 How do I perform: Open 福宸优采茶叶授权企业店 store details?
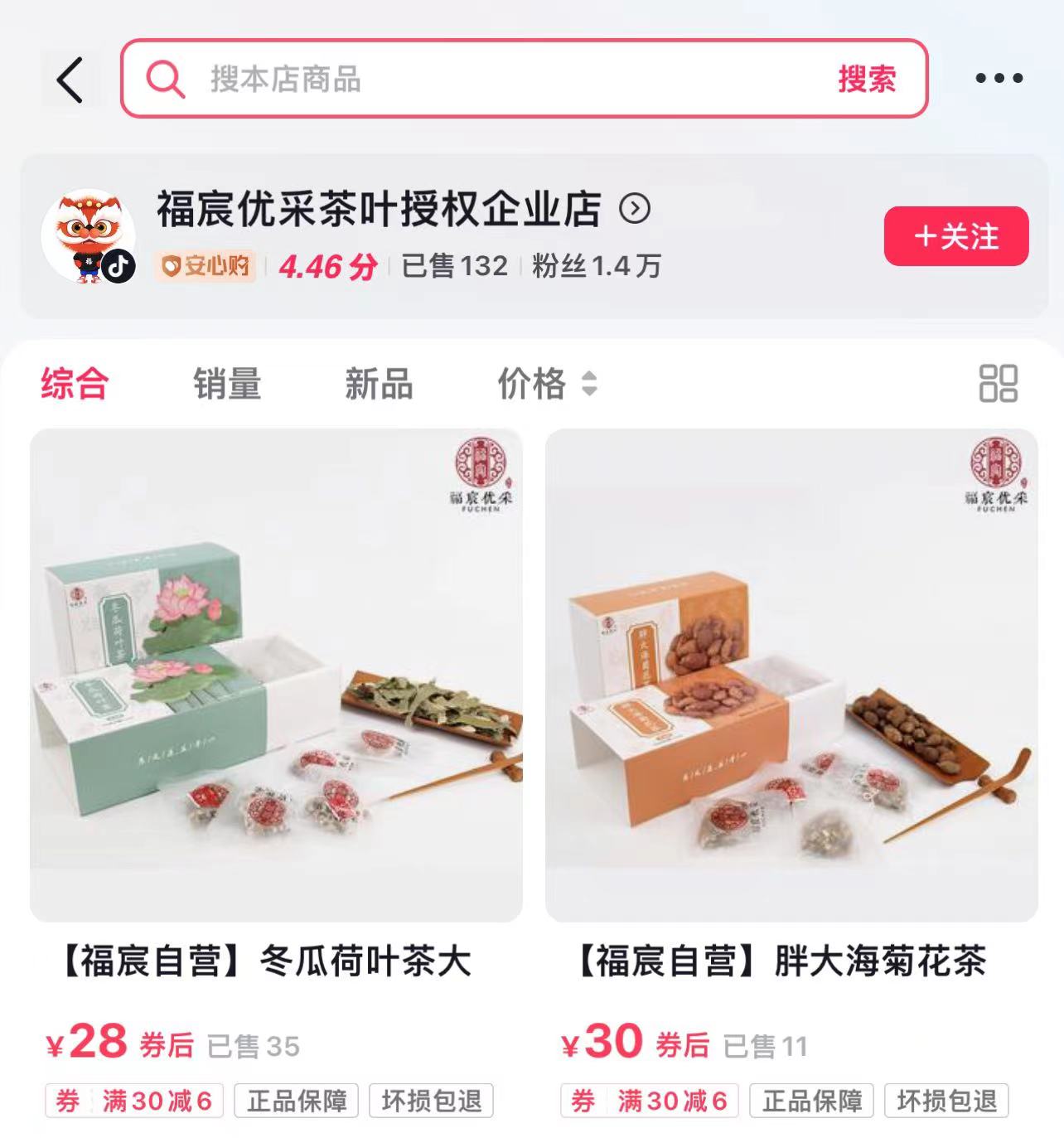404,209
